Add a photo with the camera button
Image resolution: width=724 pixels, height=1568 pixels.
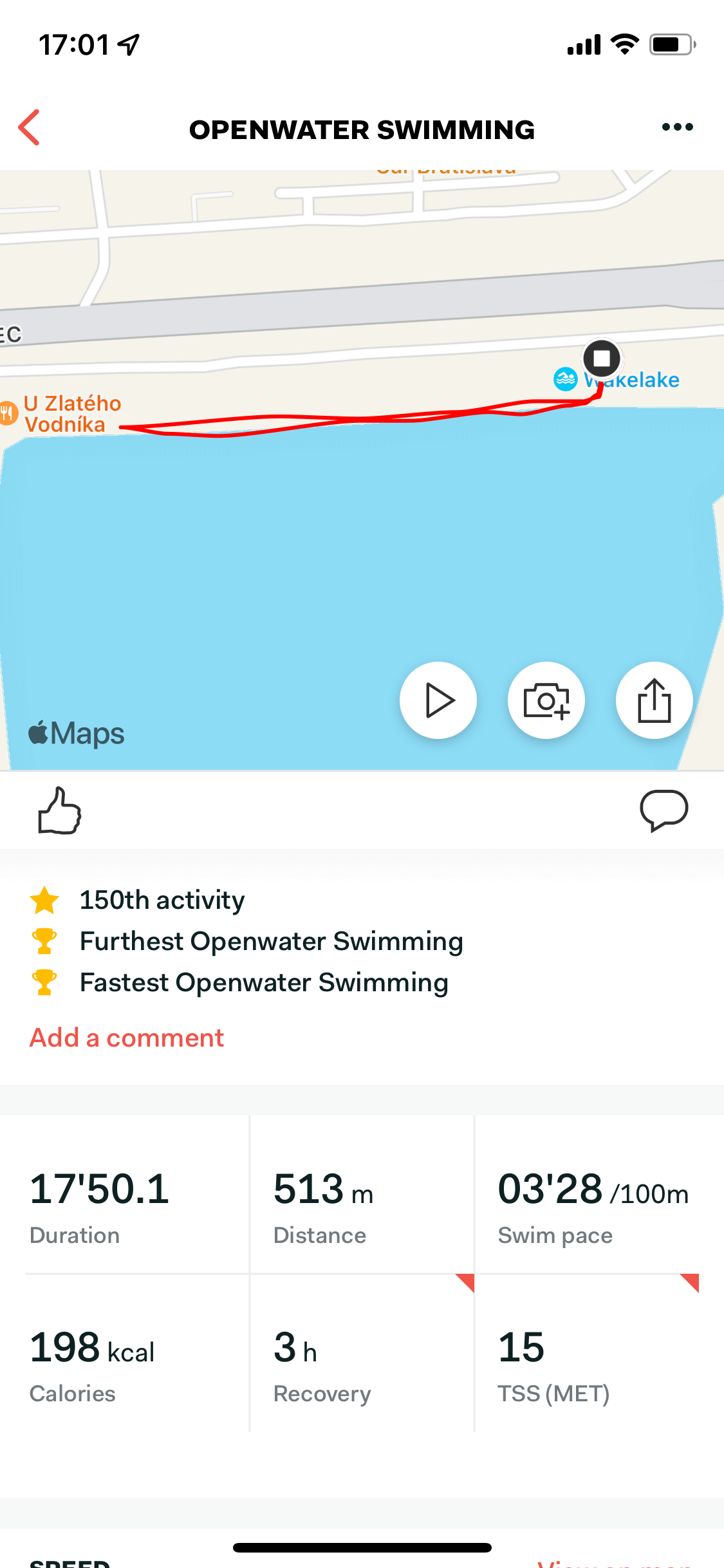click(546, 700)
